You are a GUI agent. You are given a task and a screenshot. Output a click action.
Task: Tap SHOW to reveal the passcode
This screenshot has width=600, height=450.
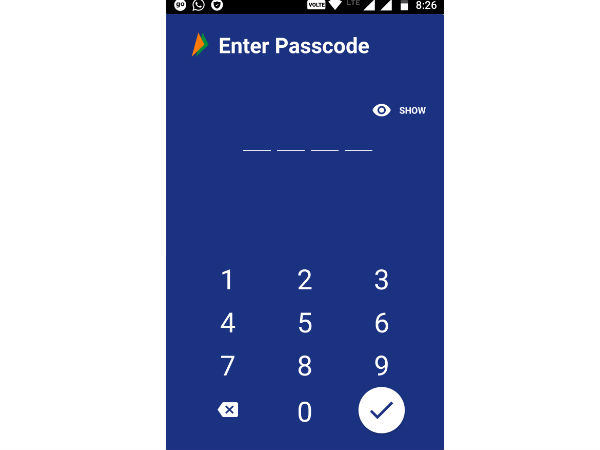[x=400, y=110]
